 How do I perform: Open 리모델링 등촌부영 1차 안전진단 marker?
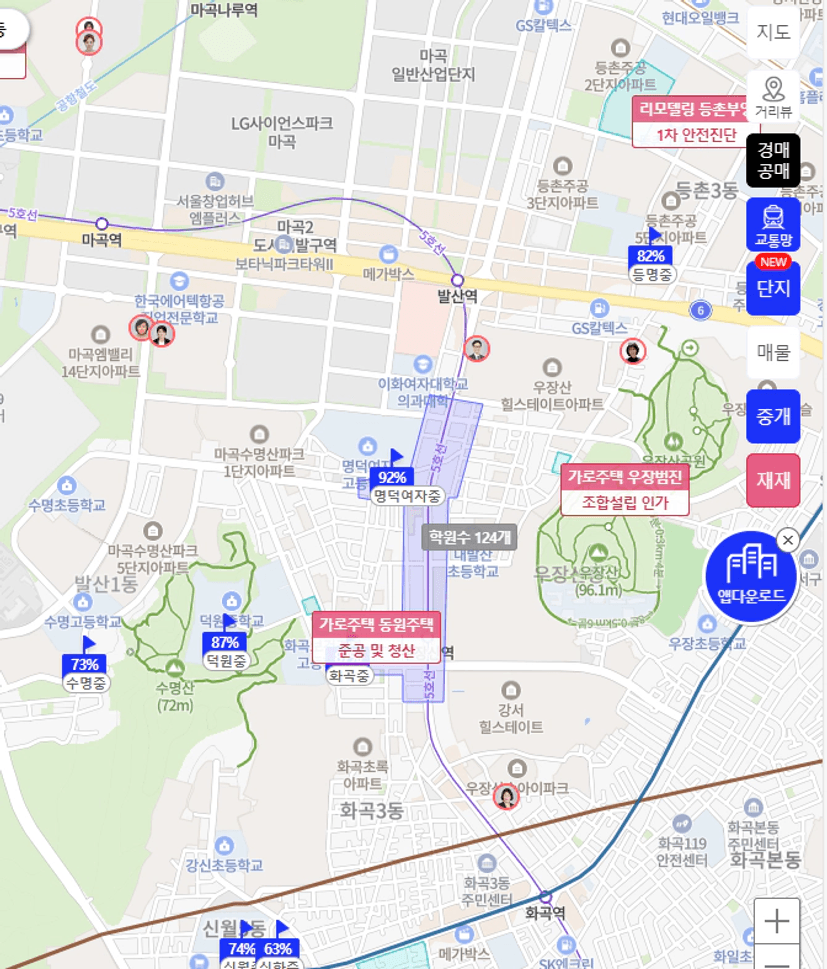pos(691,123)
